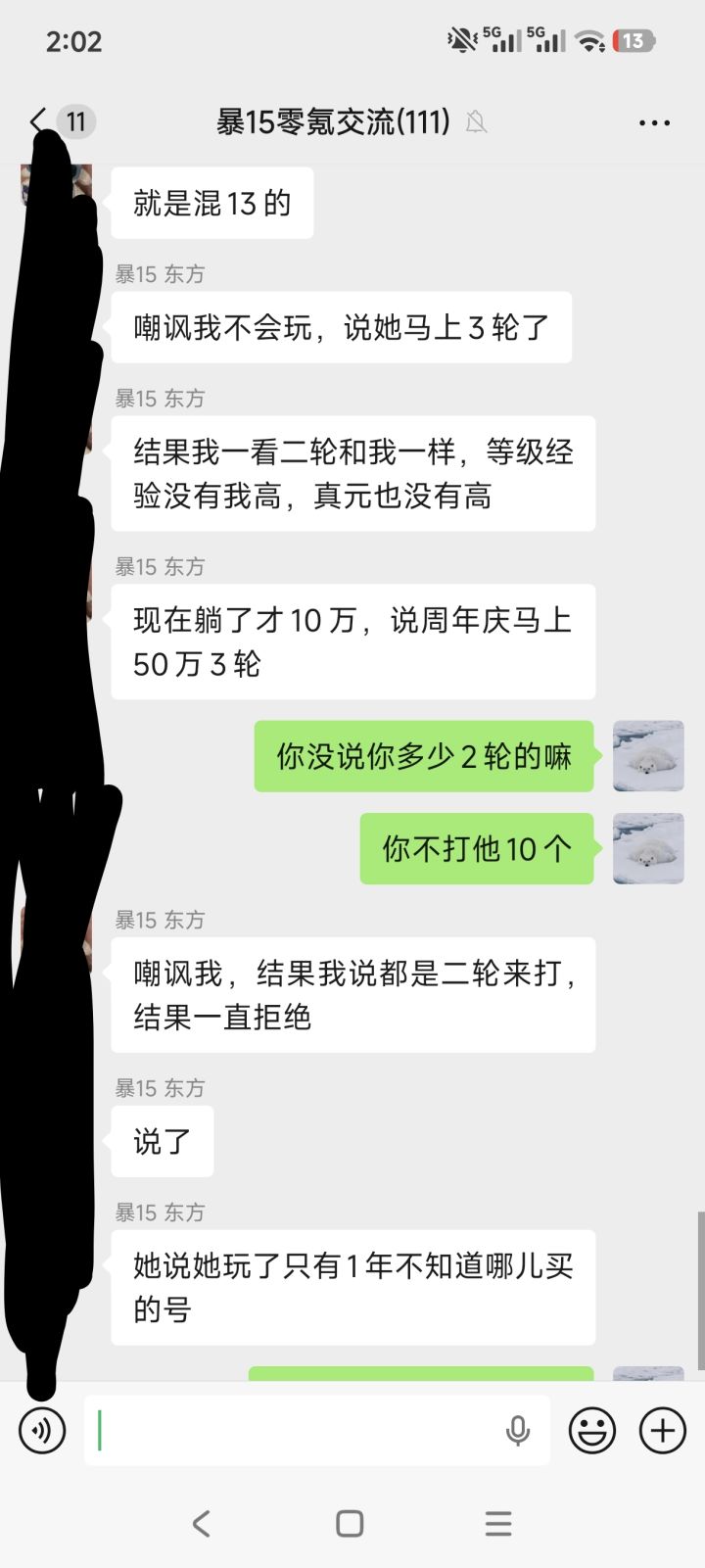Open the unread badge showing 11
The width and height of the screenshot is (705, 1568).
[x=74, y=121]
